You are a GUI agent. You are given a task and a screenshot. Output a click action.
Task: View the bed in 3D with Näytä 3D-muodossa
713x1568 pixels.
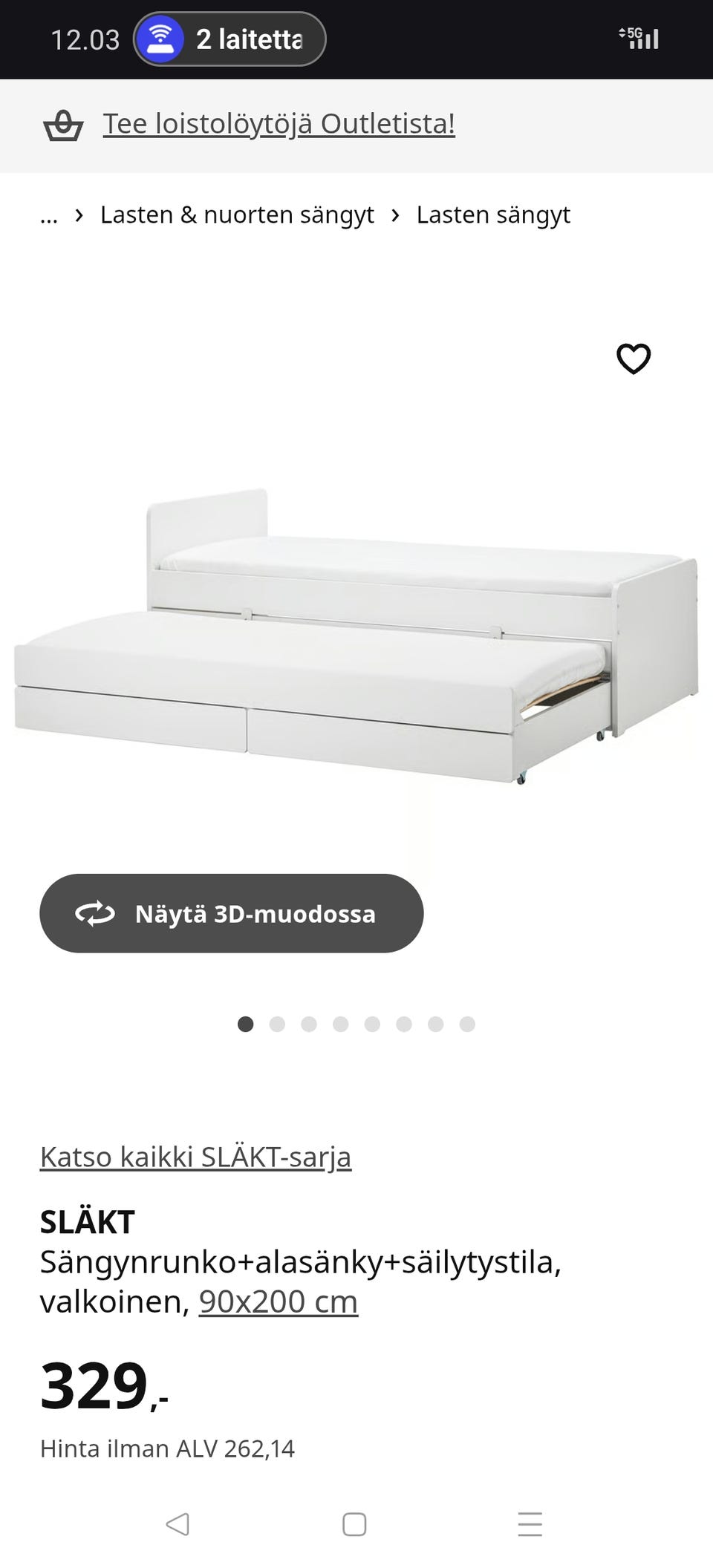[x=231, y=913]
